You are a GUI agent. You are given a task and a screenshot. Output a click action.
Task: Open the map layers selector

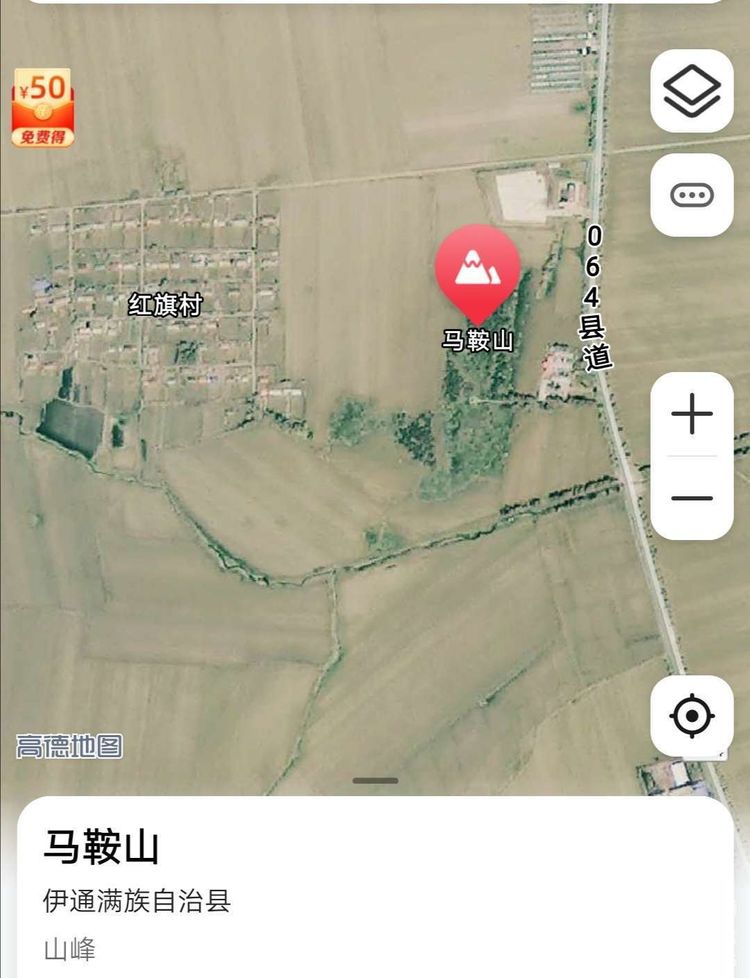tap(691, 91)
